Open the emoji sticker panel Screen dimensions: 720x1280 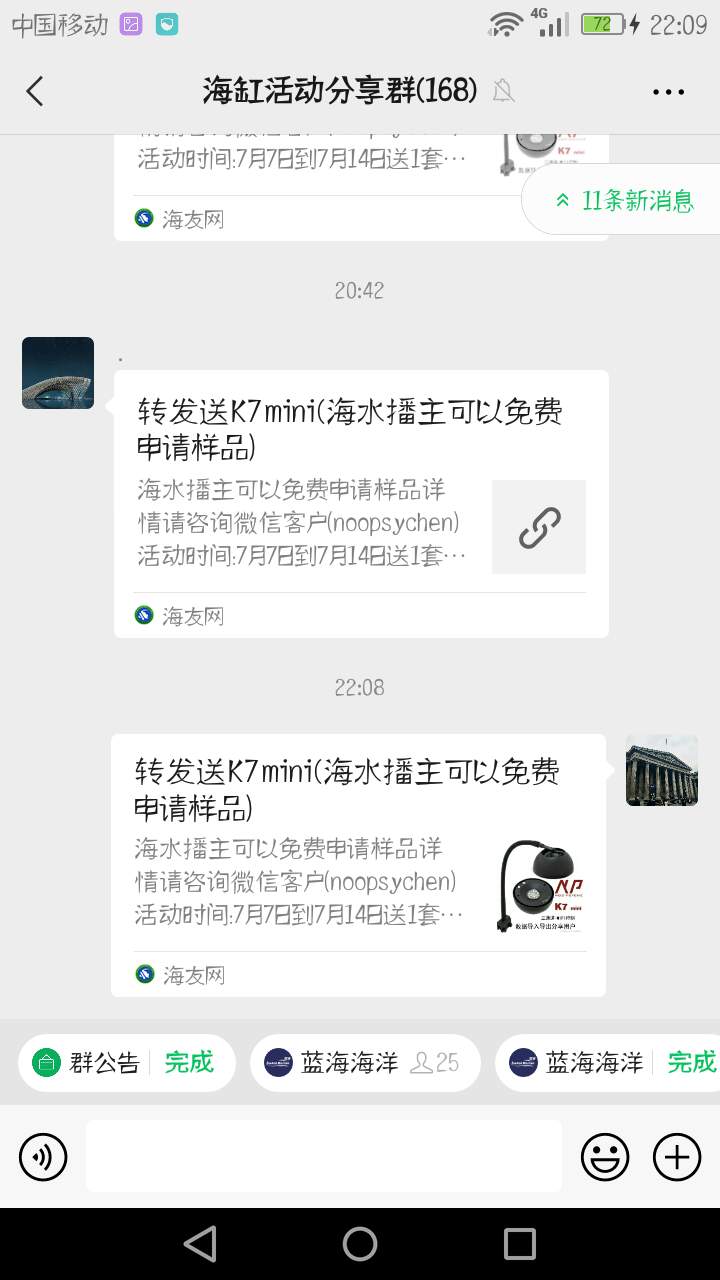[x=605, y=1158]
